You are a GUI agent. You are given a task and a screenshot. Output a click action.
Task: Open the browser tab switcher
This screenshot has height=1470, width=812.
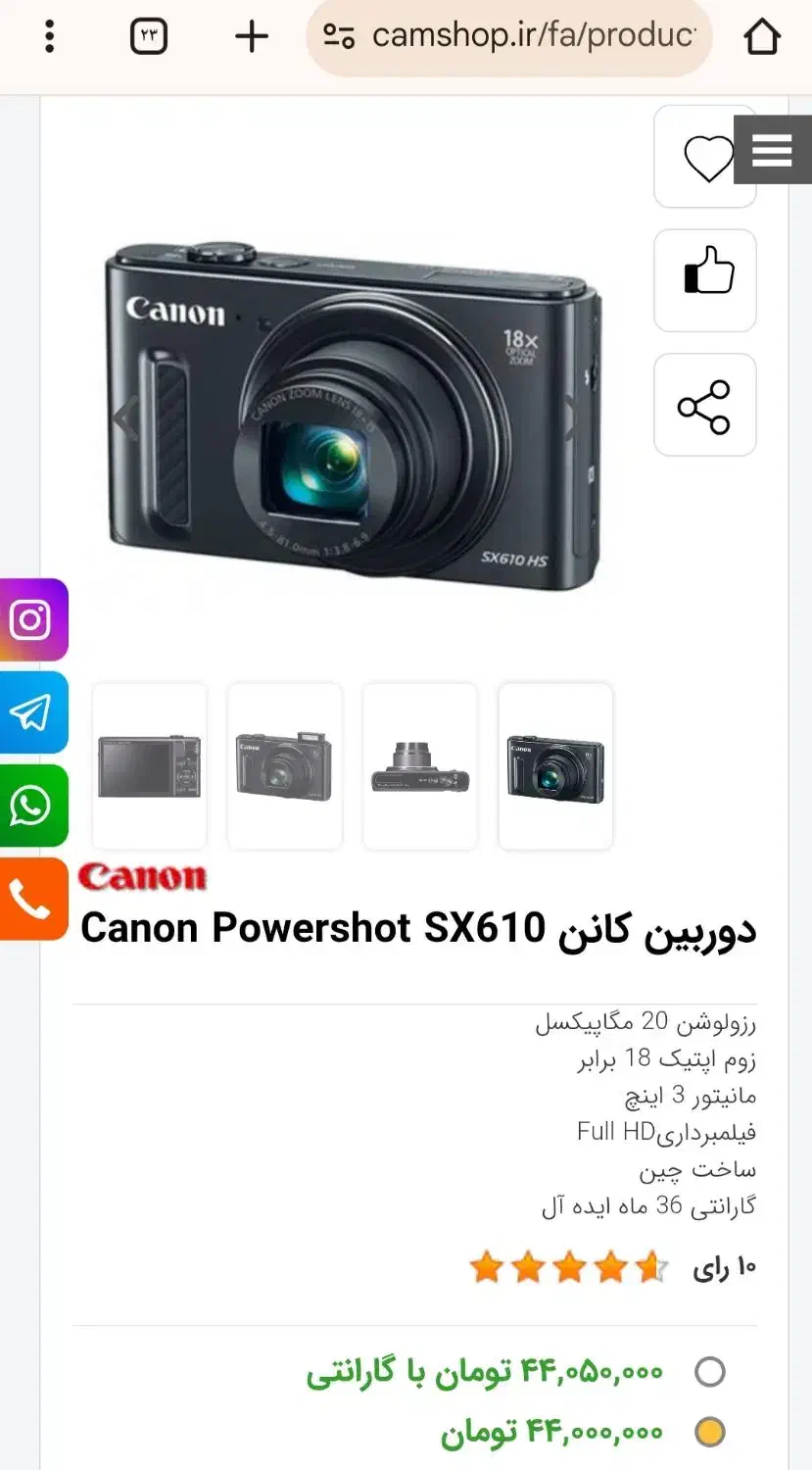(149, 37)
